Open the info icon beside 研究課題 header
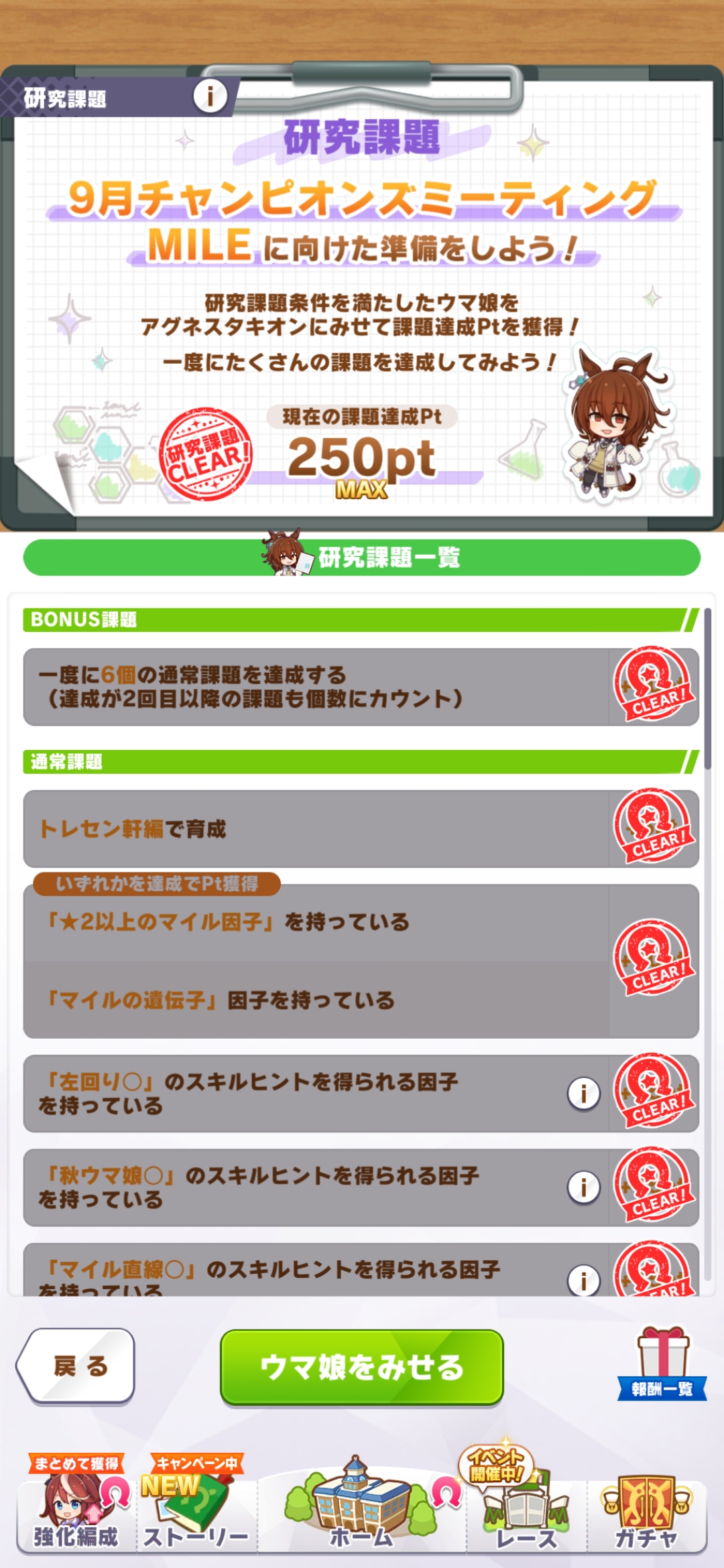 (210, 96)
